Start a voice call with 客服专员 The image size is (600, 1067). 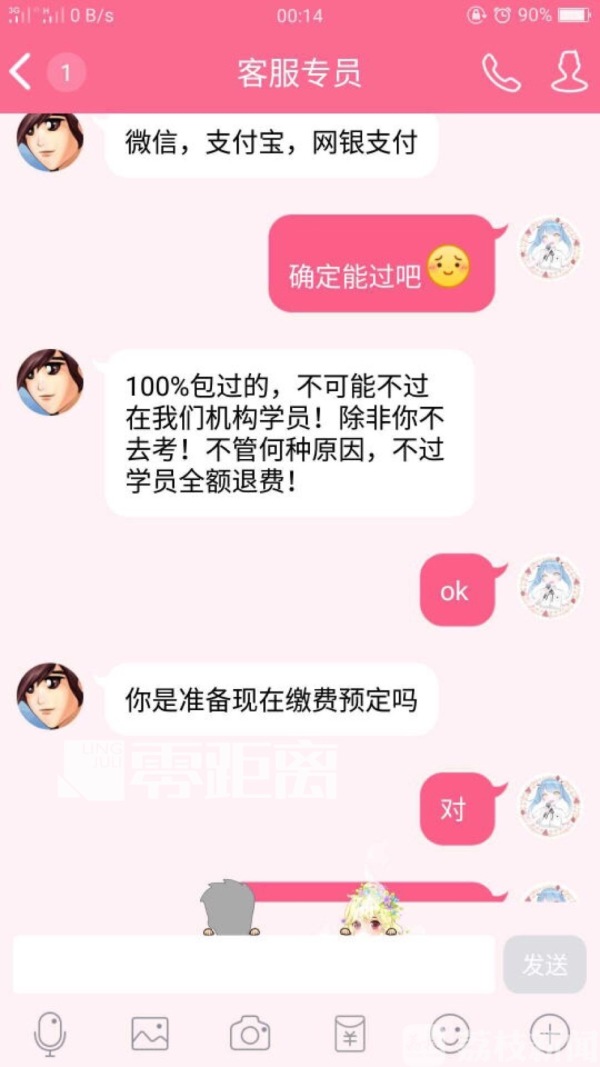point(501,72)
